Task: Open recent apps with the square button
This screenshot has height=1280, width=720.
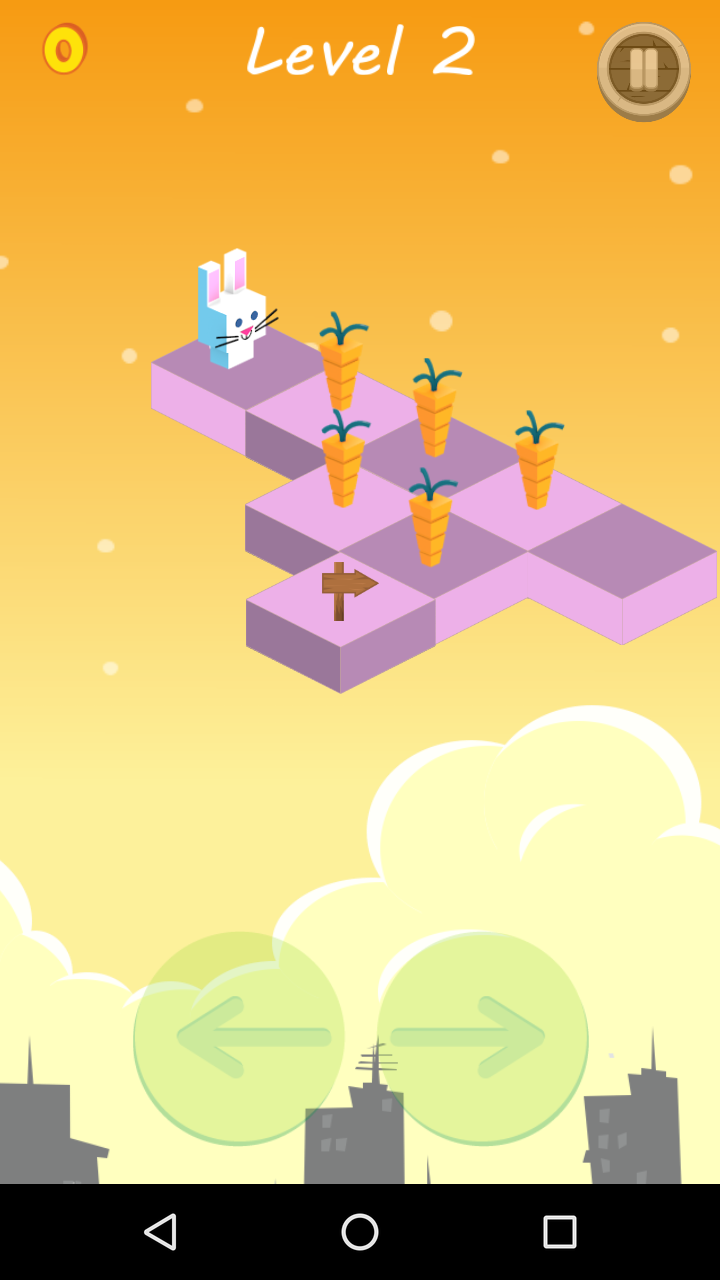Action: click(558, 1231)
